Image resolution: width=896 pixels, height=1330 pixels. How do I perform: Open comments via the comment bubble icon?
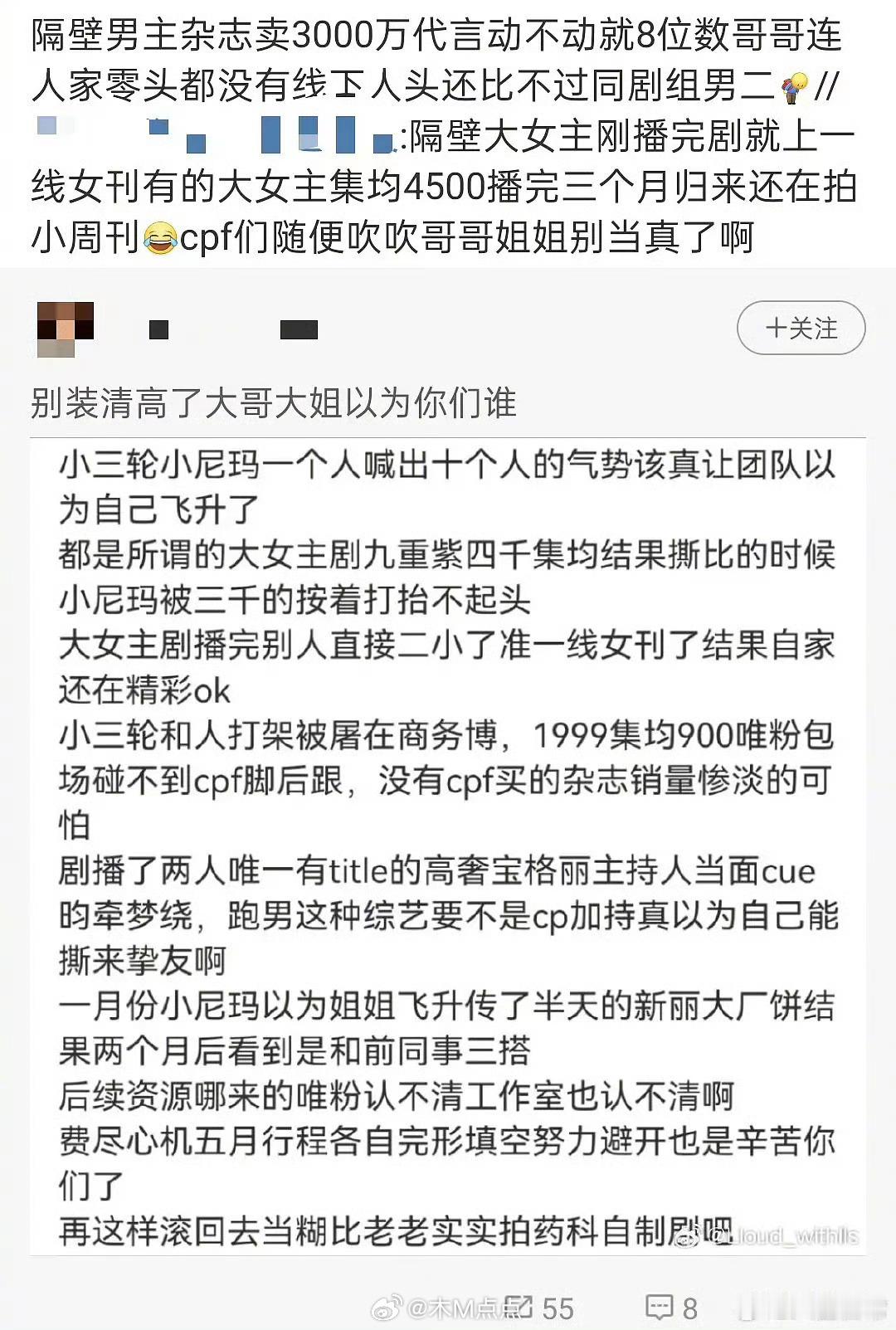click(660, 1304)
